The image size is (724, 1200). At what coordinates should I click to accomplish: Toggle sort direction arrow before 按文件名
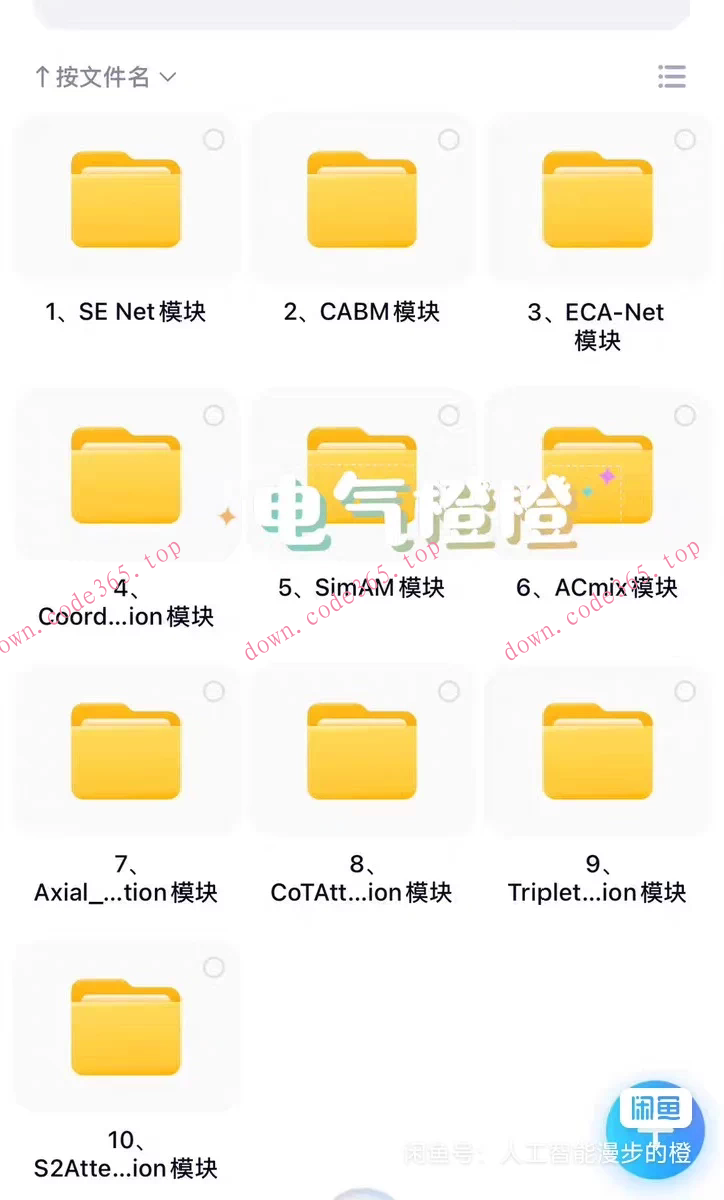(x=42, y=77)
